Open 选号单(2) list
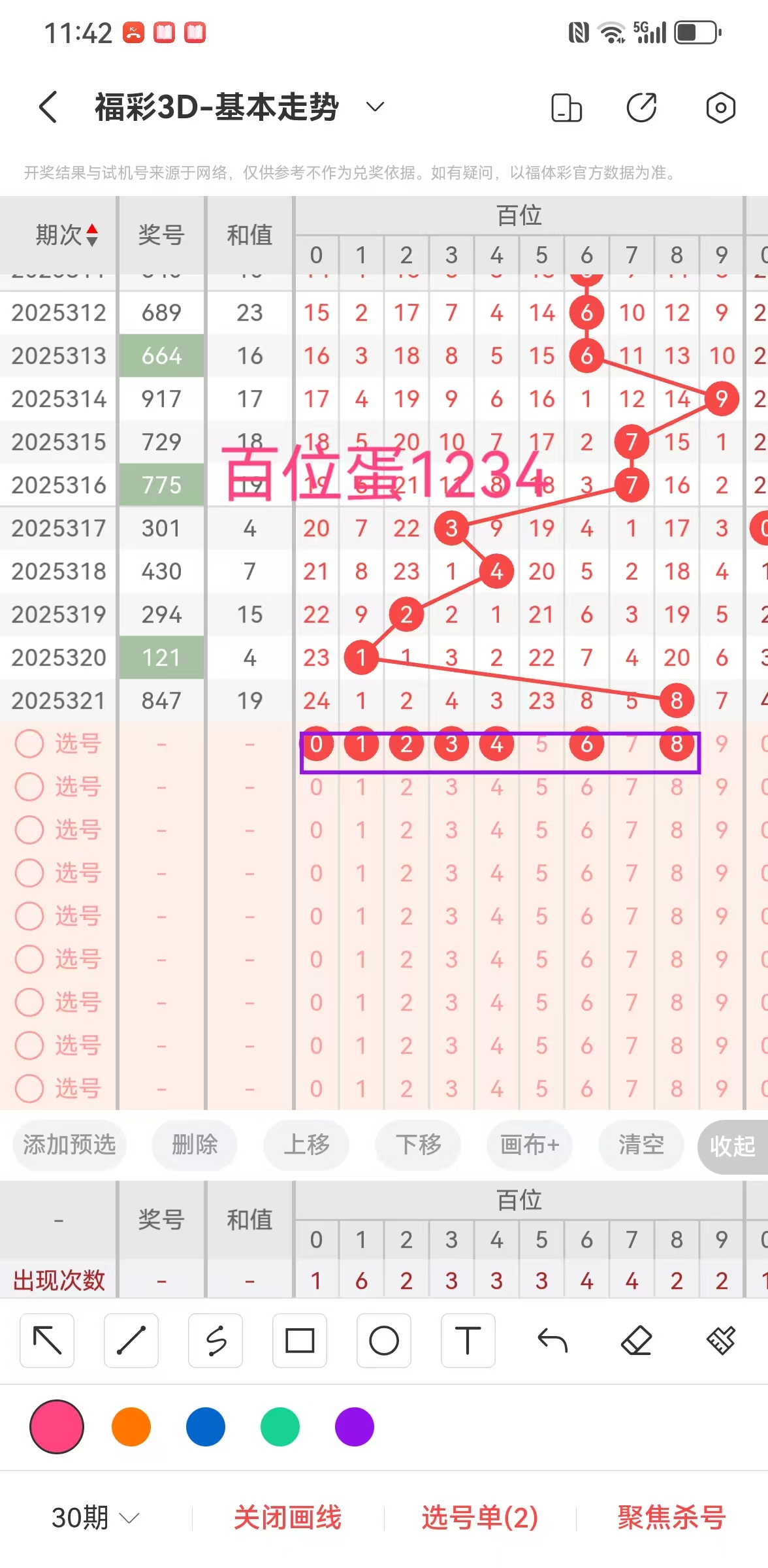Screen dimensions: 768x1568 pyautogui.click(x=480, y=1517)
